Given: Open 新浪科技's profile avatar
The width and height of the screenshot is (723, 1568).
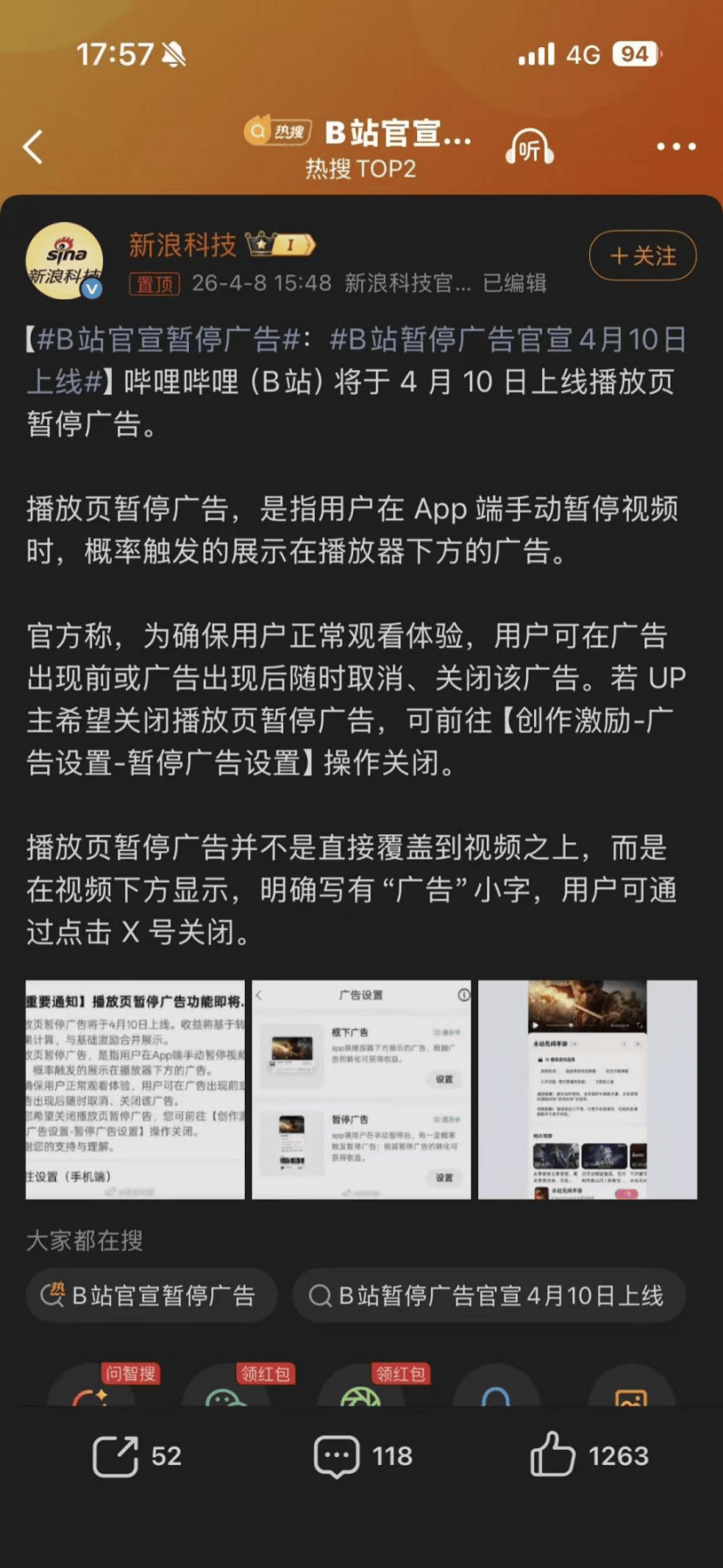Looking at the screenshot, I should pos(64,261).
